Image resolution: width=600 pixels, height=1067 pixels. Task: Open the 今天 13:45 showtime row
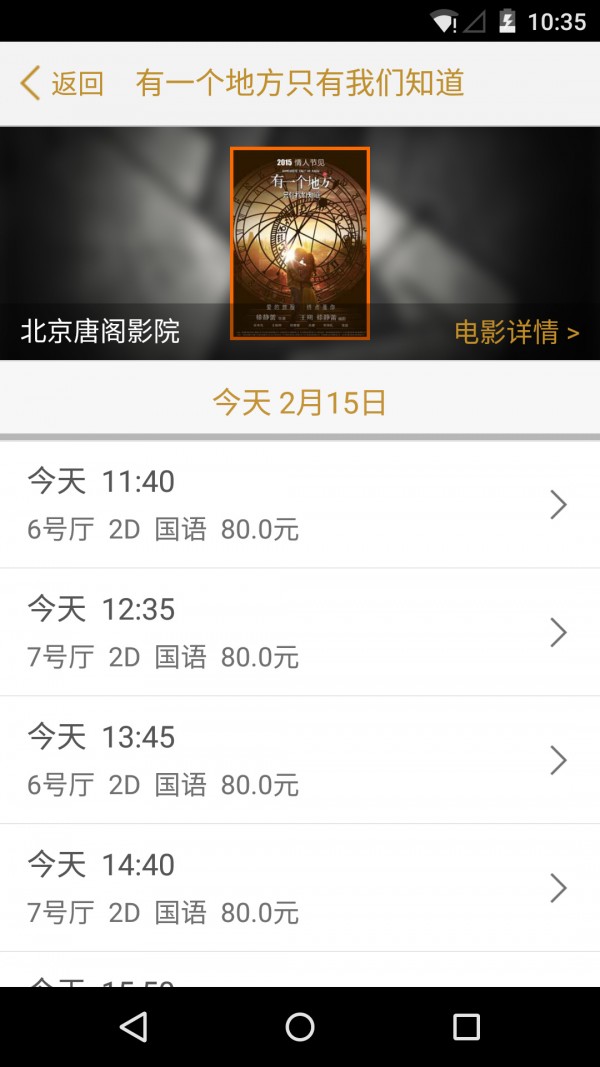tap(300, 760)
